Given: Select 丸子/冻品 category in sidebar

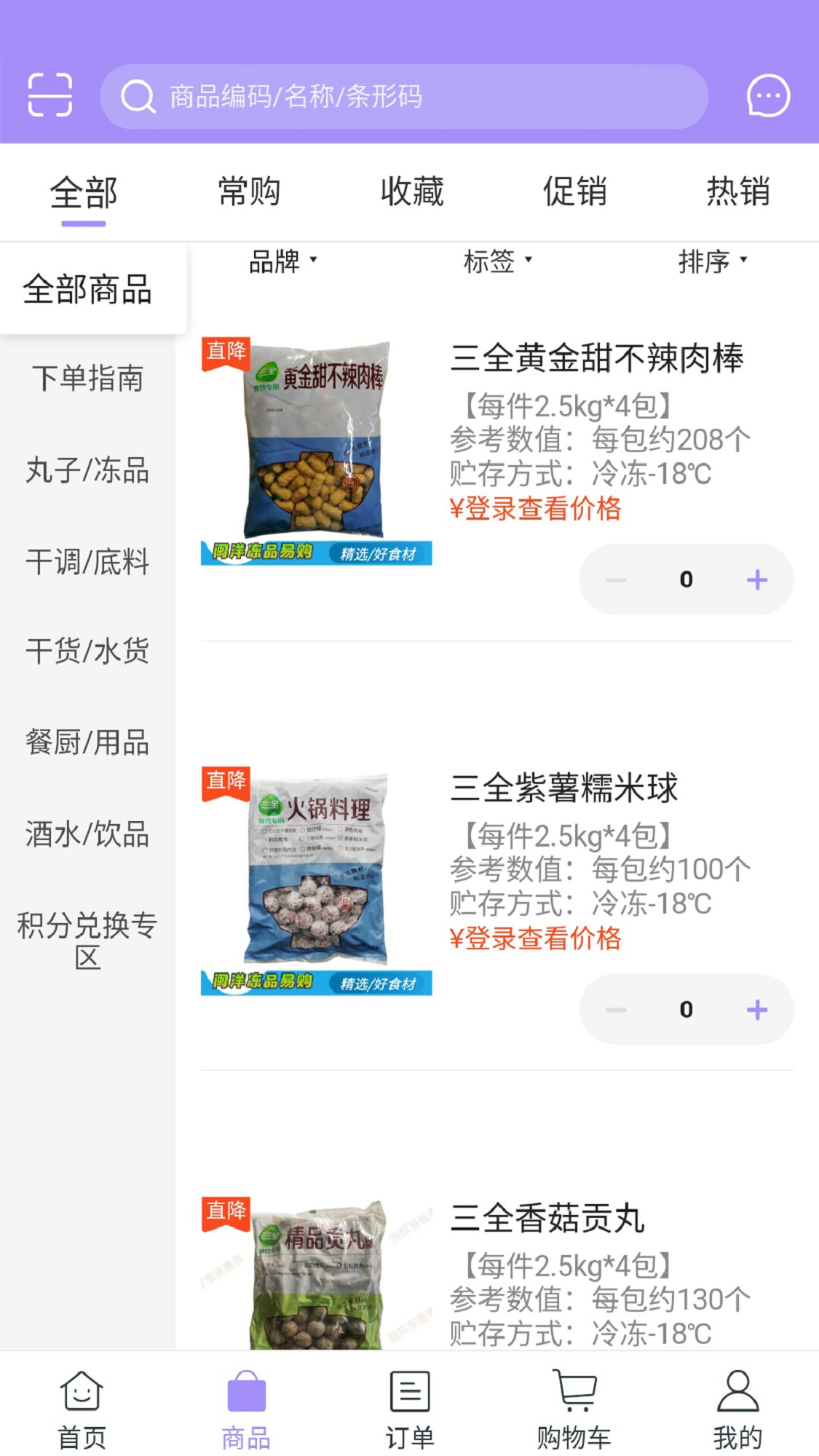Looking at the screenshot, I should (89, 472).
